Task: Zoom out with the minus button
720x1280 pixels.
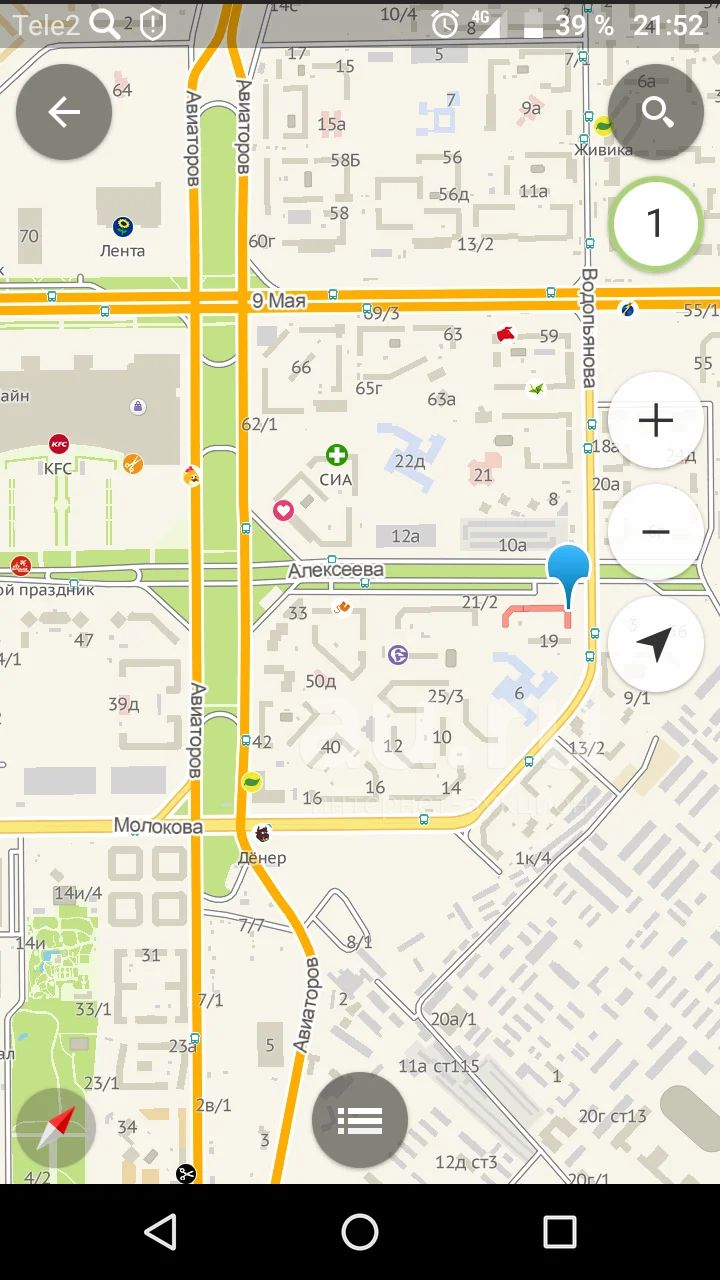Action: 656,532
